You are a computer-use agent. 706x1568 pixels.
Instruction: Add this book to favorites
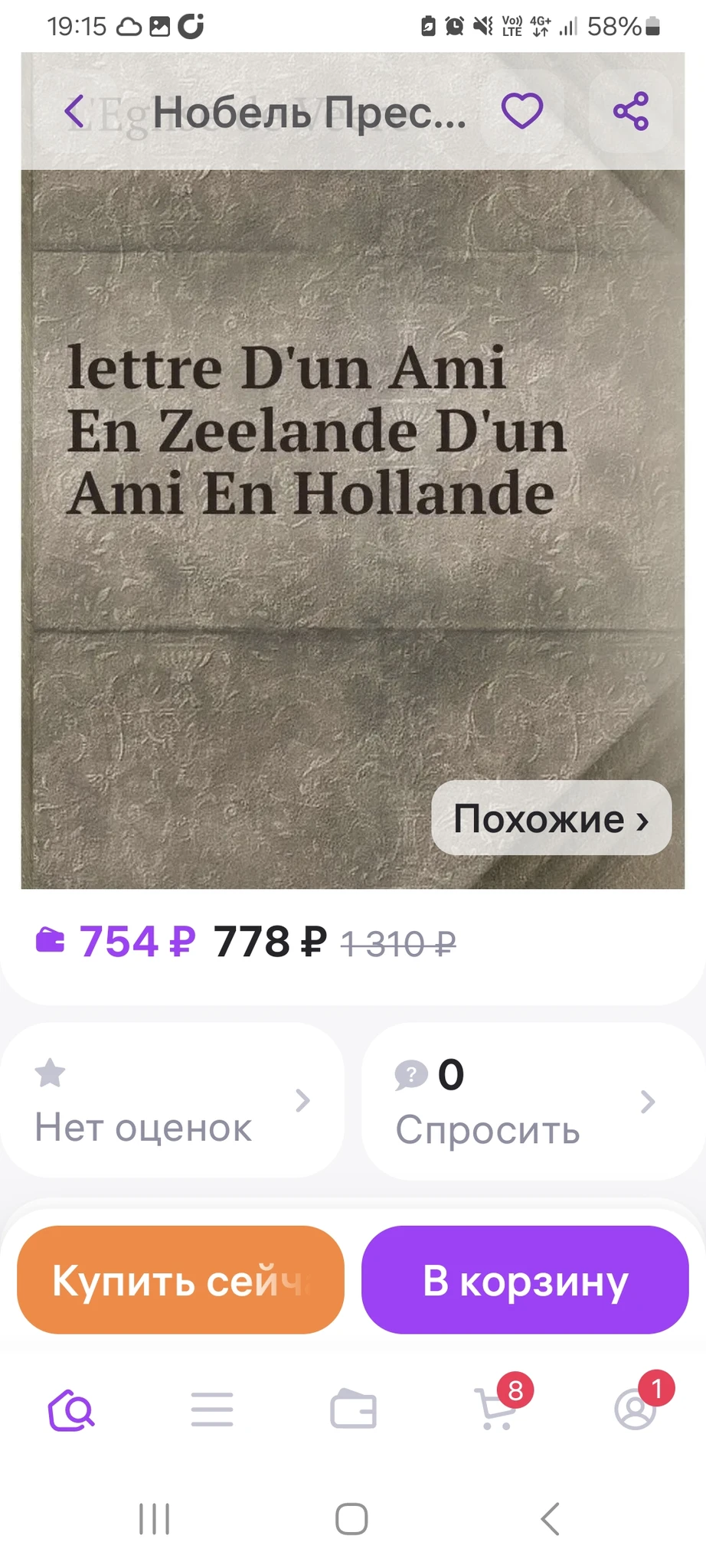(x=522, y=112)
